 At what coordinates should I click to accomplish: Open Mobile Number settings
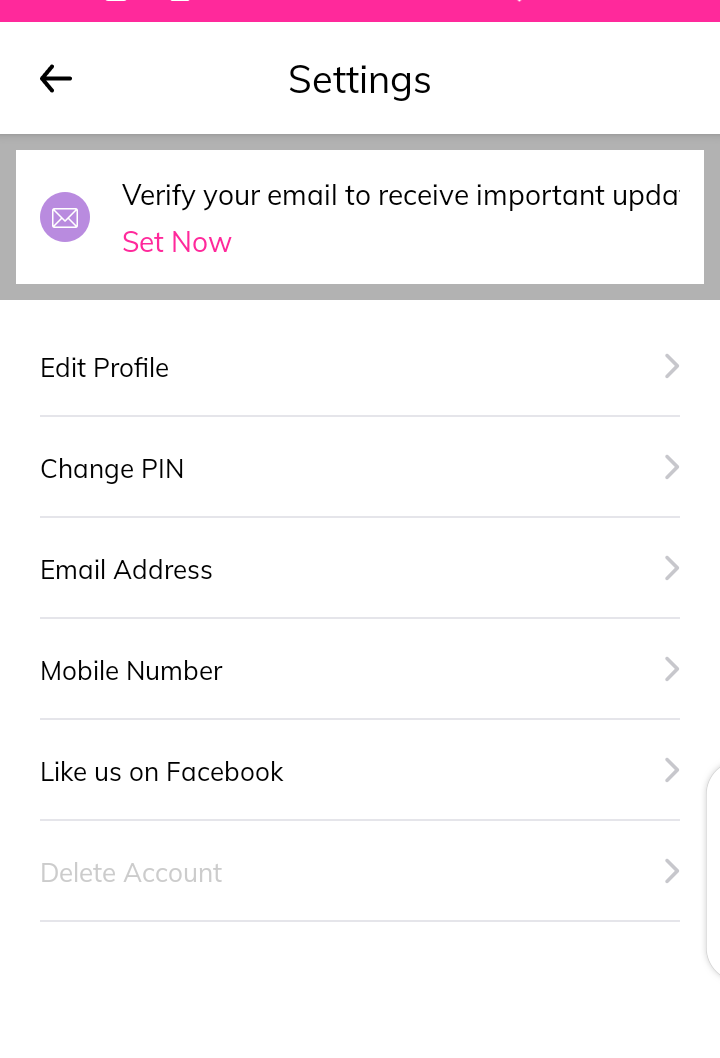point(359,670)
